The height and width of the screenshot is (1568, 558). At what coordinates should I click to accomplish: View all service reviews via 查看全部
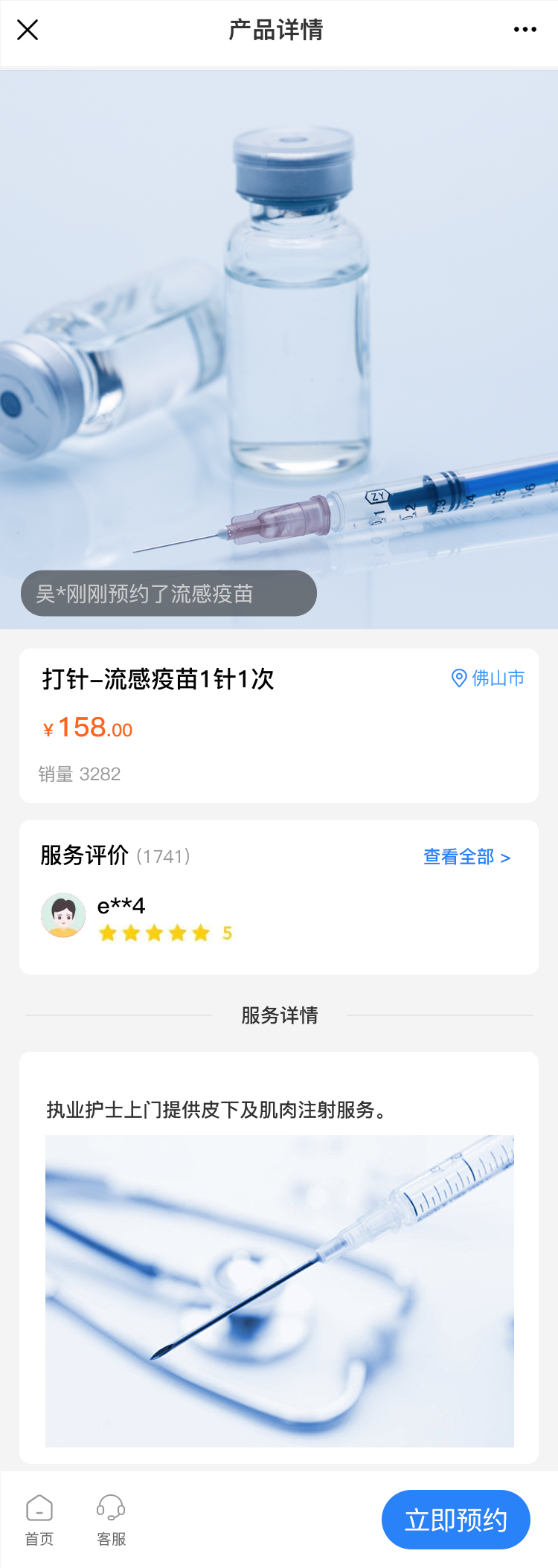pos(466,857)
